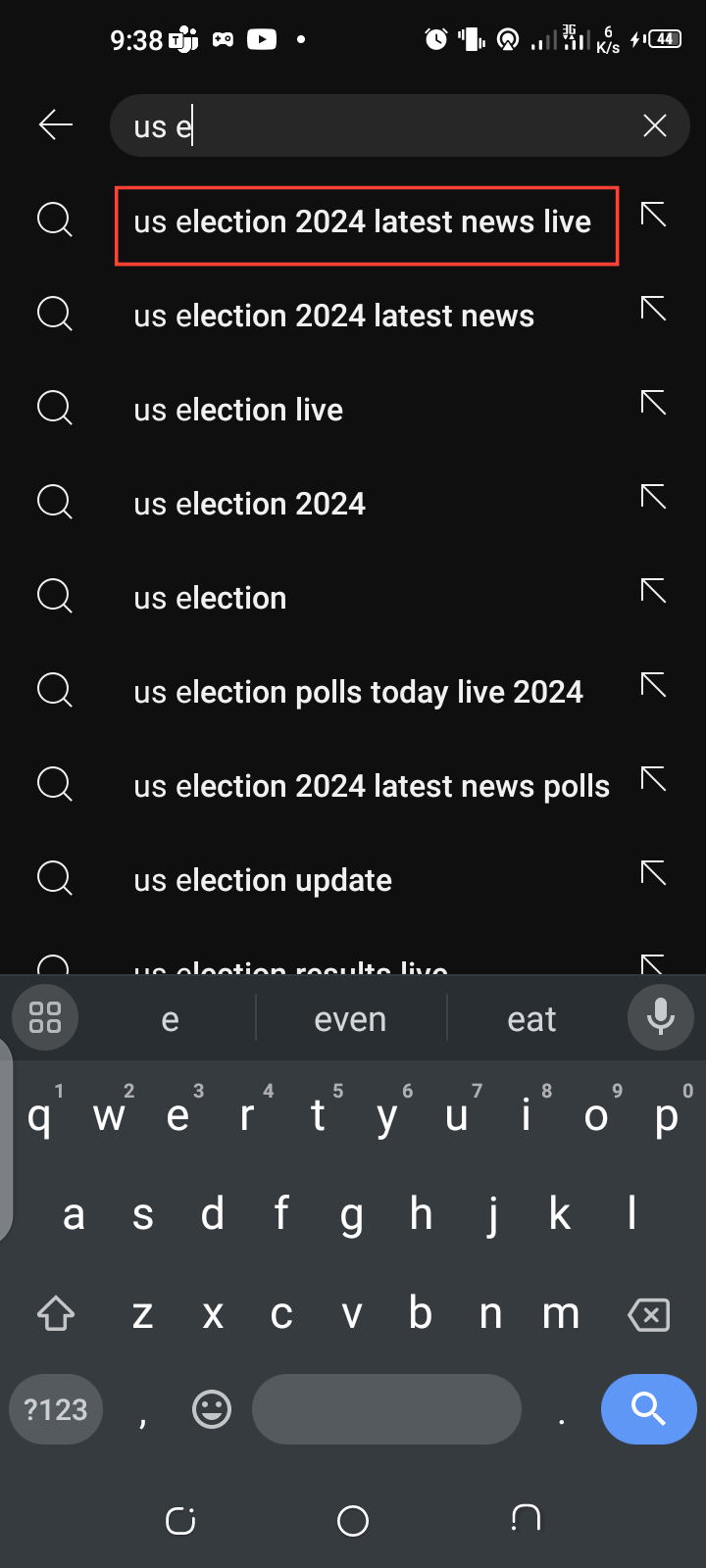Image resolution: width=706 pixels, height=1568 pixels.
Task: Pick the keyboard word suggestion 'even'
Action: pyautogui.click(x=350, y=1019)
